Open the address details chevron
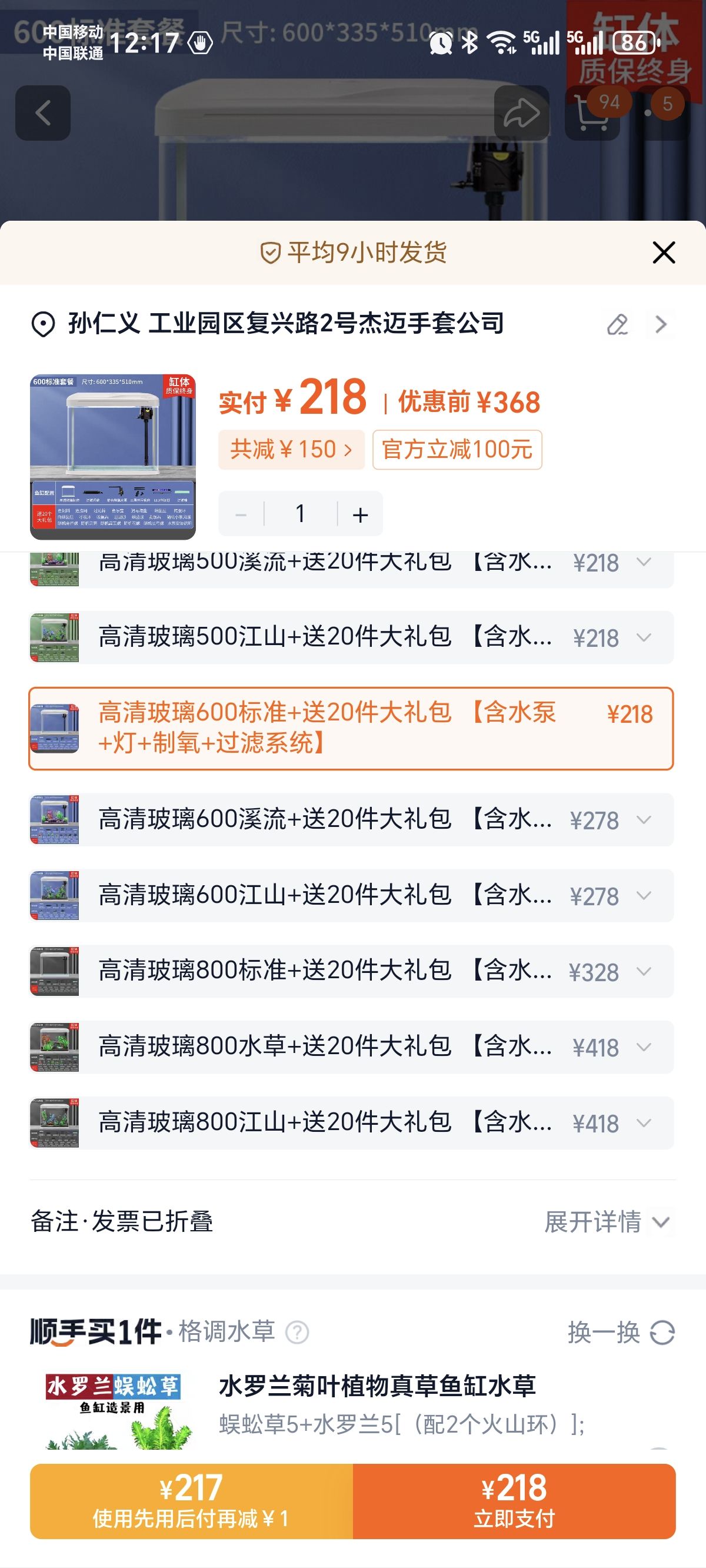The width and height of the screenshot is (706, 1568). click(661, 324)
